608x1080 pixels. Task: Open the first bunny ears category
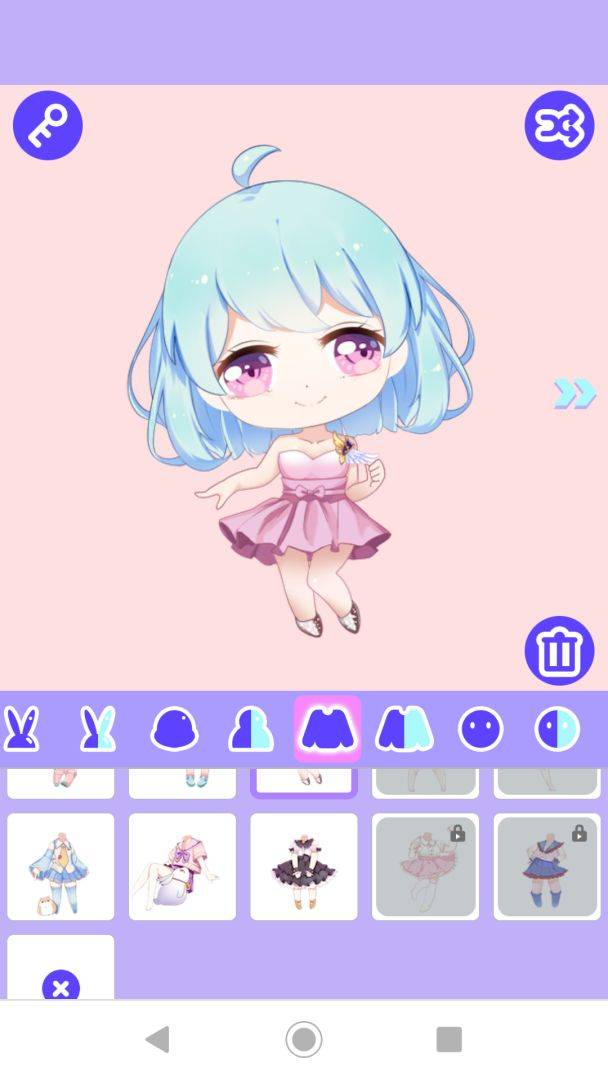click(x=22, y=729)
